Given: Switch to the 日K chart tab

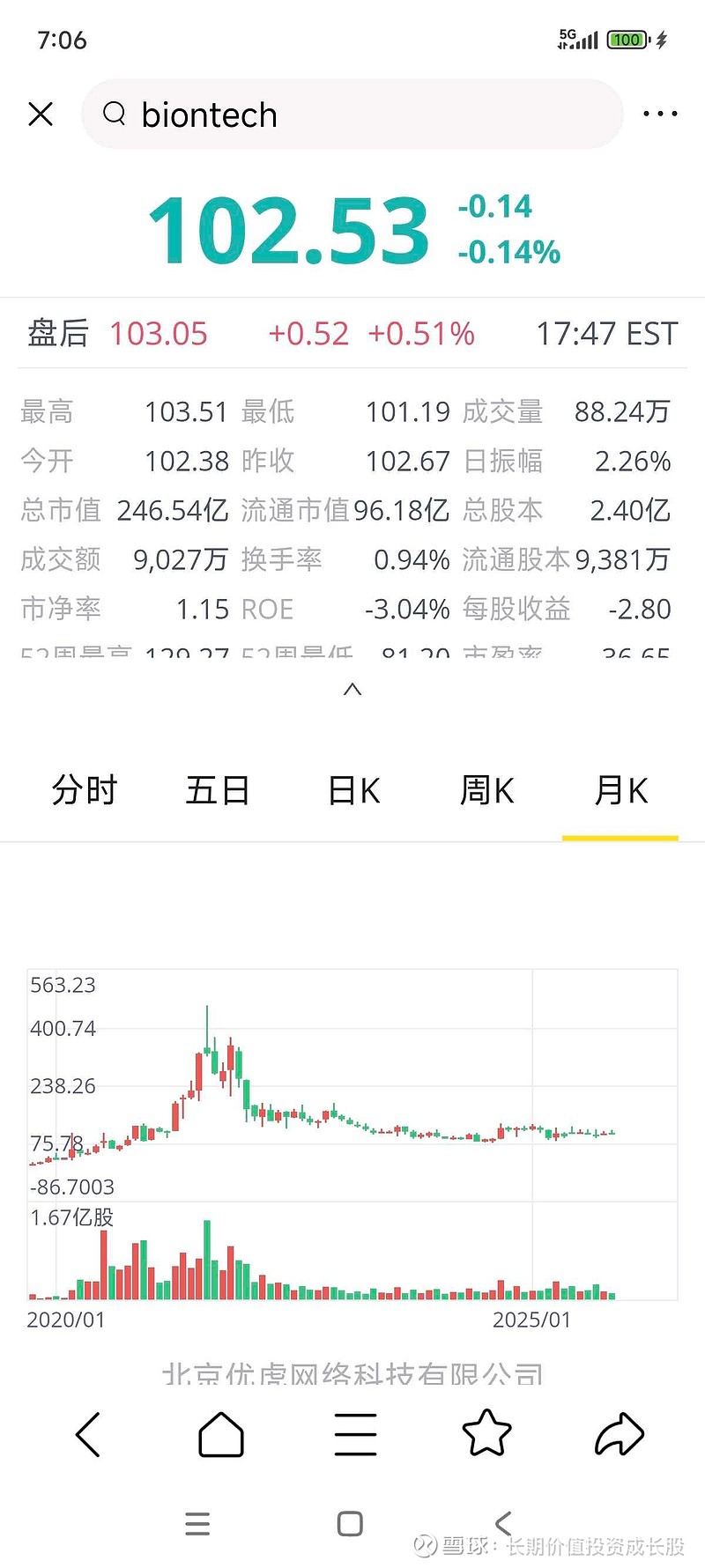Looking at the screenshot, I should (x=352, y=790).
